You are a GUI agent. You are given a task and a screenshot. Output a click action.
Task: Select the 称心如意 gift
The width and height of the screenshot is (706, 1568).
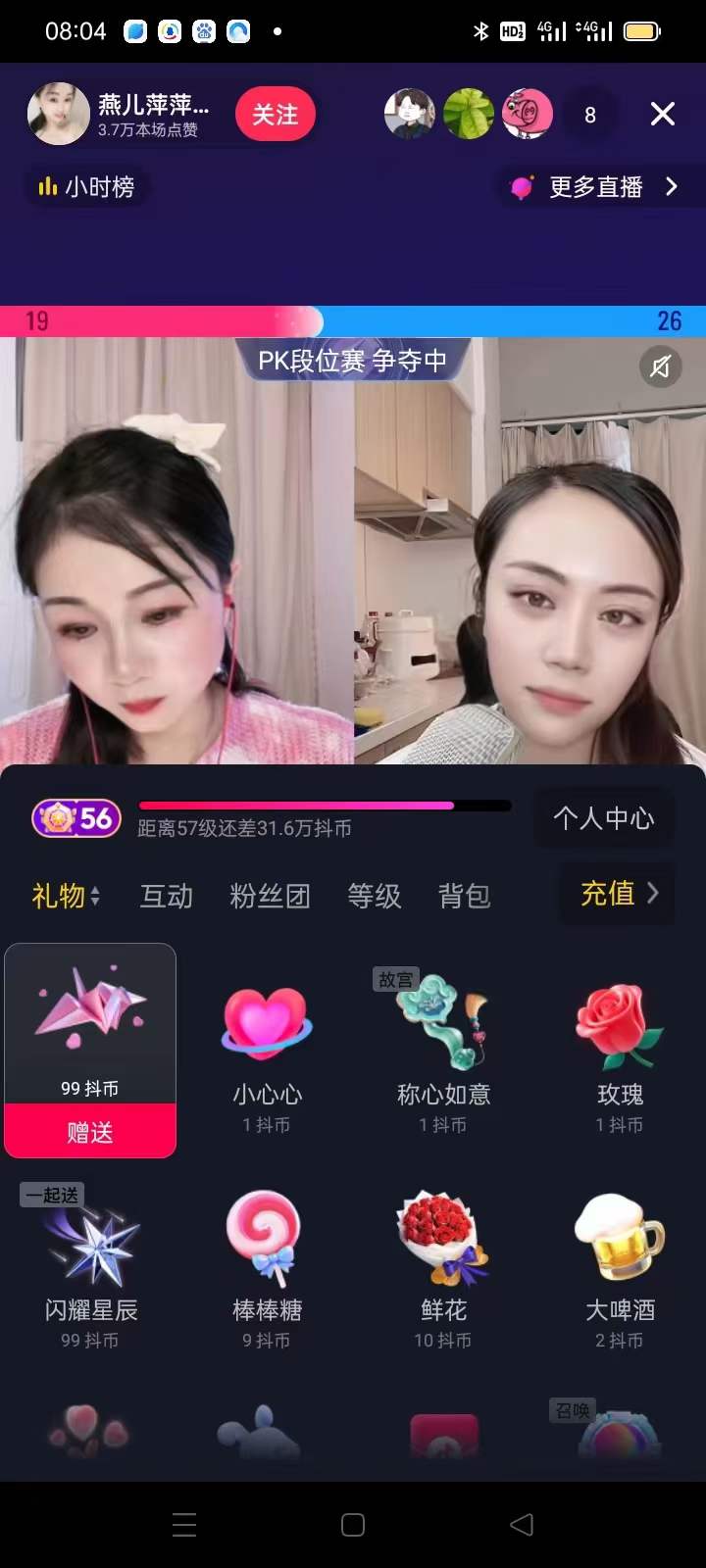pyautogui.click(x=443, y=1049)
